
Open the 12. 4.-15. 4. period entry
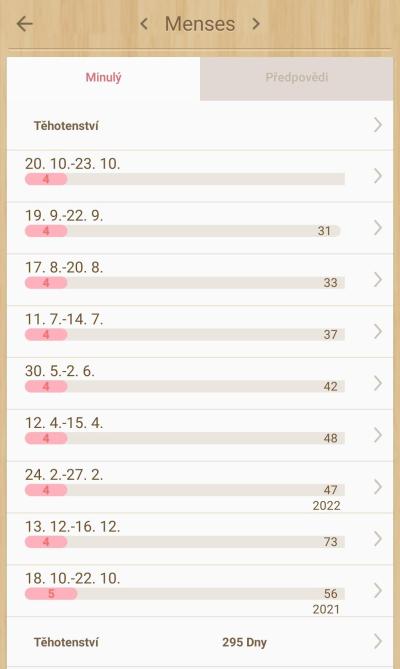(x=200, y=435)
